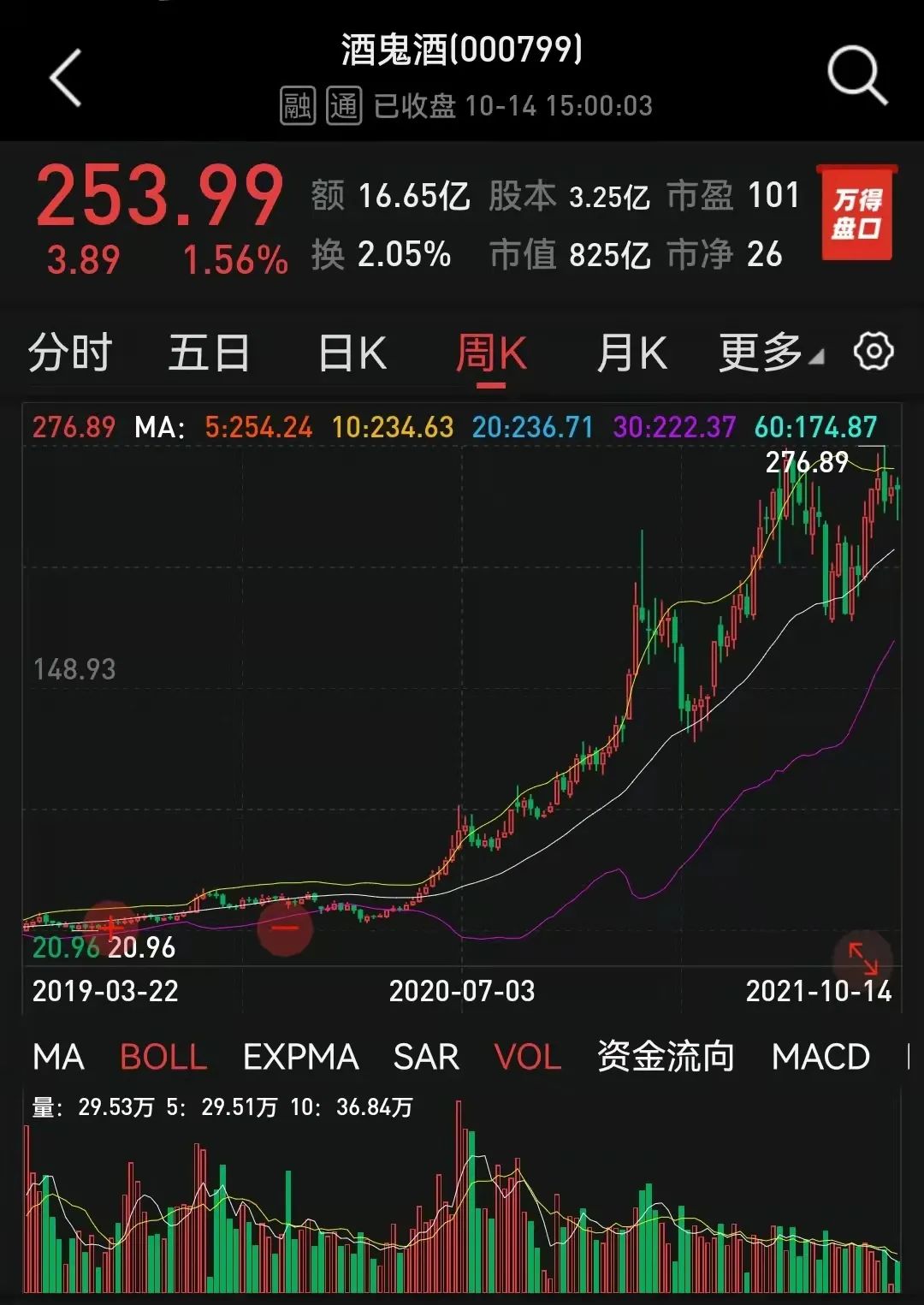Choose the EXPMA indicator
Screen dimensions: 924x1305
point(300,1058)
